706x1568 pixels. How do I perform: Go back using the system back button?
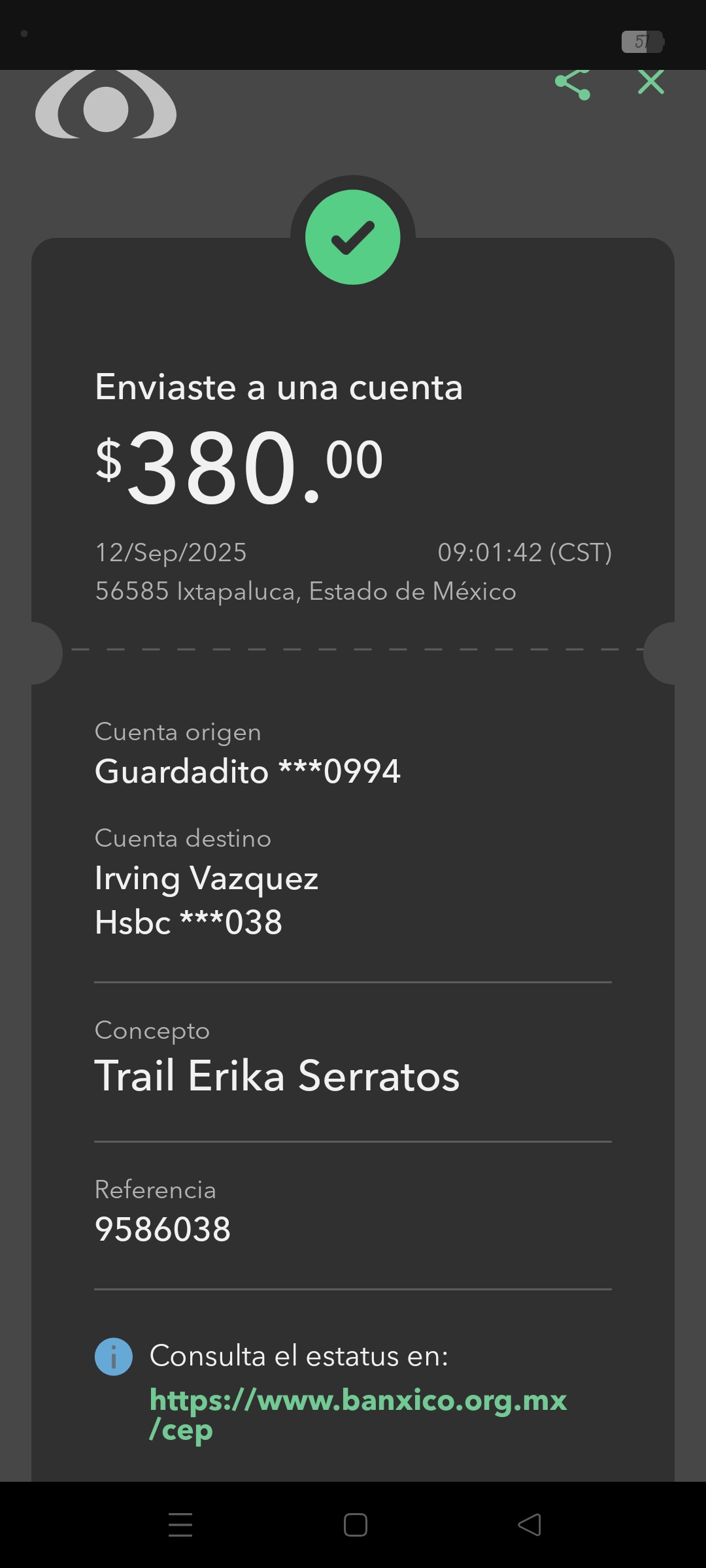point(529,1525)
